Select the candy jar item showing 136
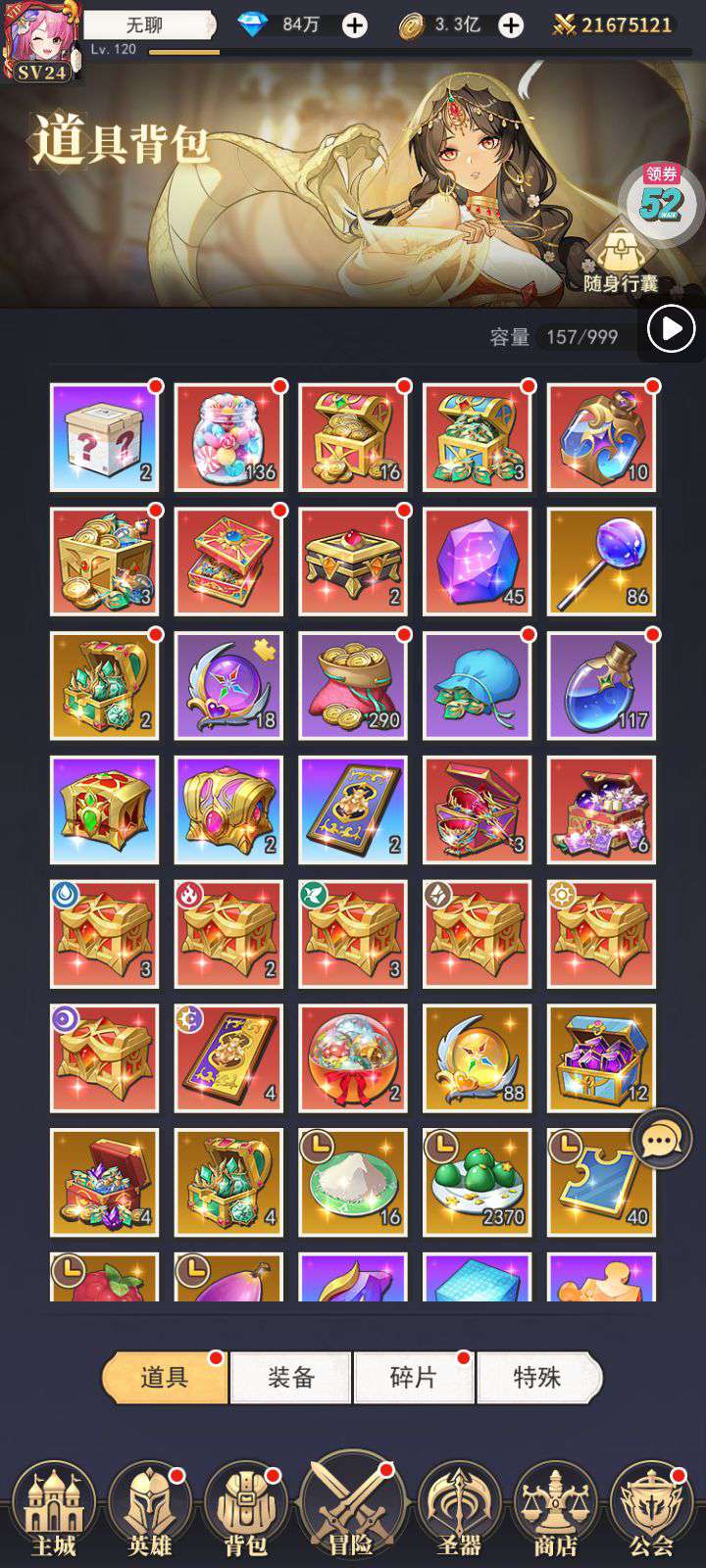This screenshot has height=1568, width=706. coord(228,437)
